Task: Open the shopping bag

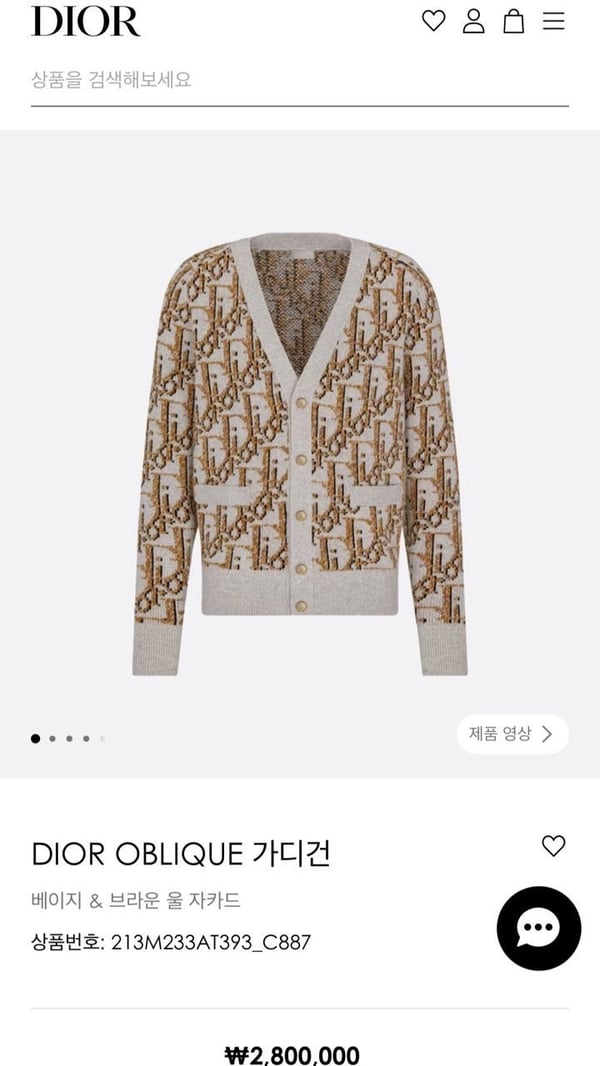Action: [513, 21]
